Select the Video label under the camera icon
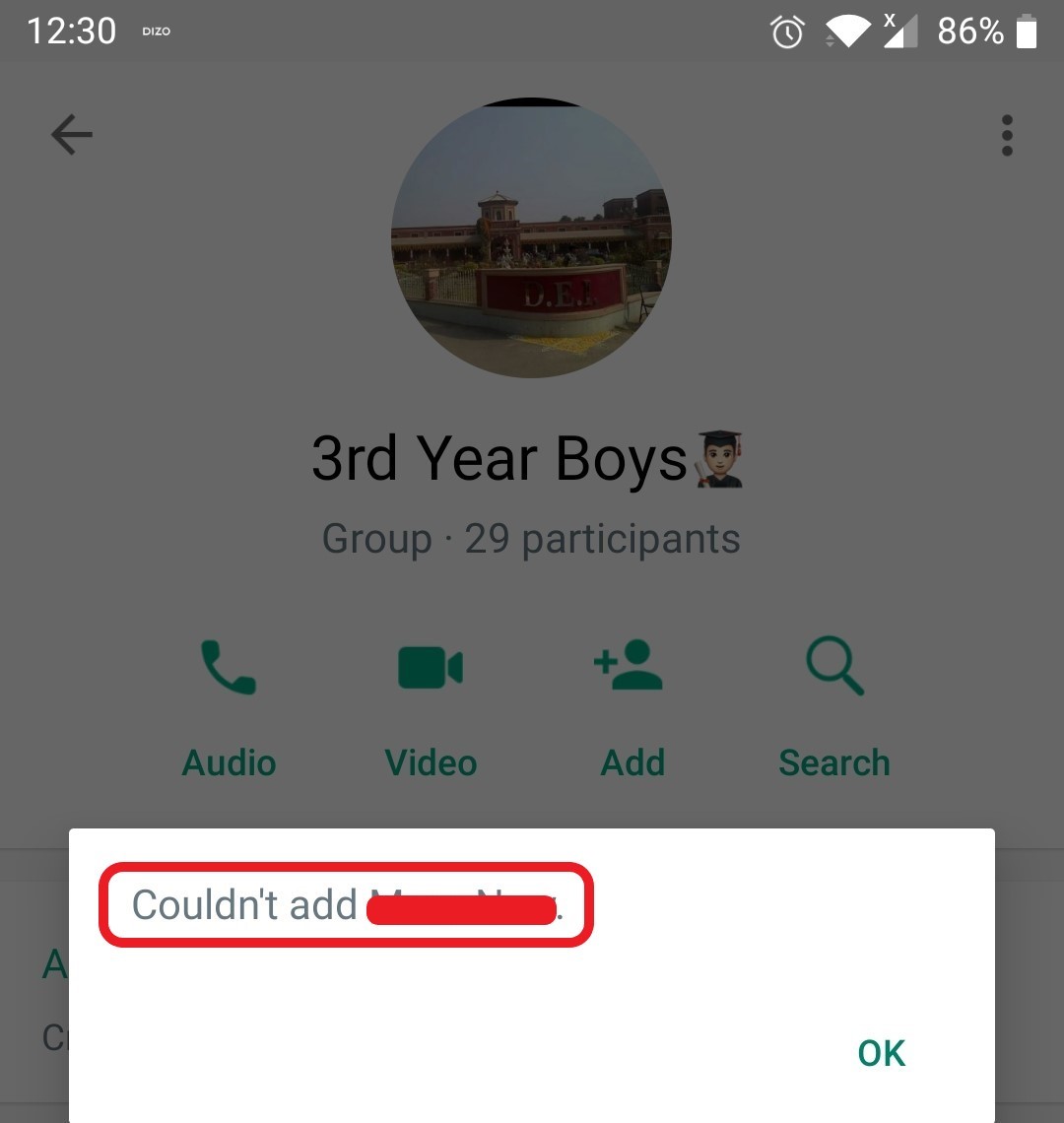 tap(431, 761)
